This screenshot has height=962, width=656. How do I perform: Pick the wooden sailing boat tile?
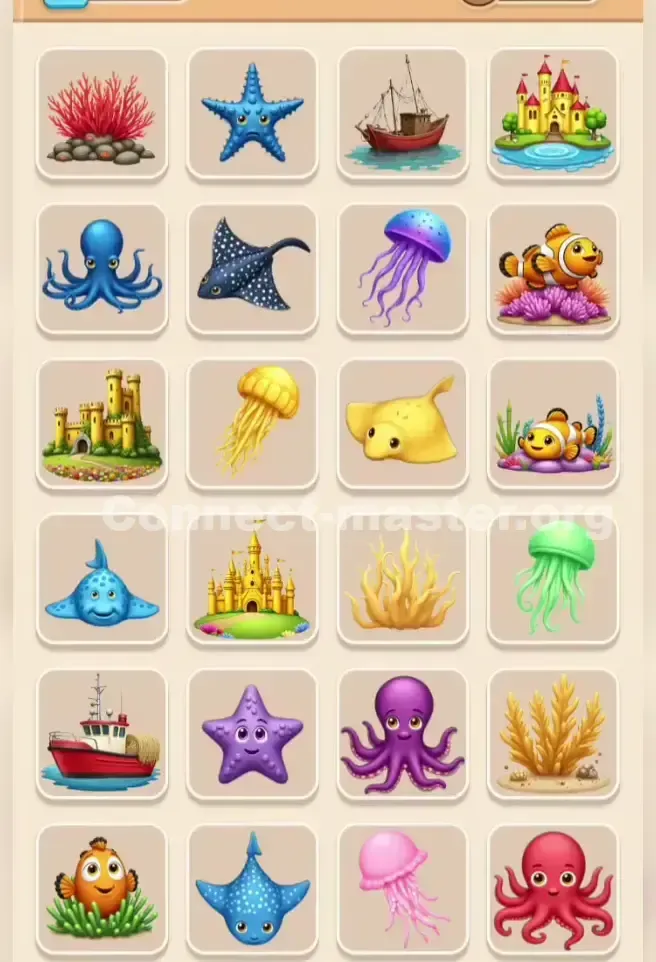coord(403,114)
